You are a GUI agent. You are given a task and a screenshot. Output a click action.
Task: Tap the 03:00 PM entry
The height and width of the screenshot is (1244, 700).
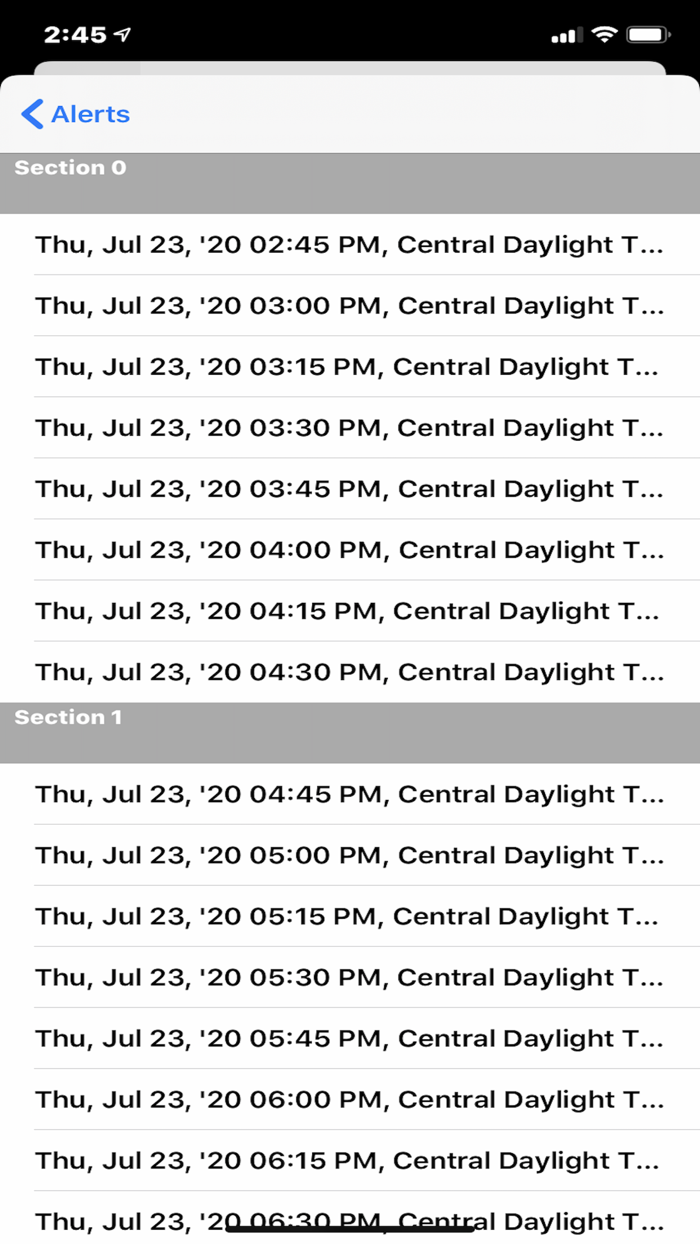(x=349, y=306)
